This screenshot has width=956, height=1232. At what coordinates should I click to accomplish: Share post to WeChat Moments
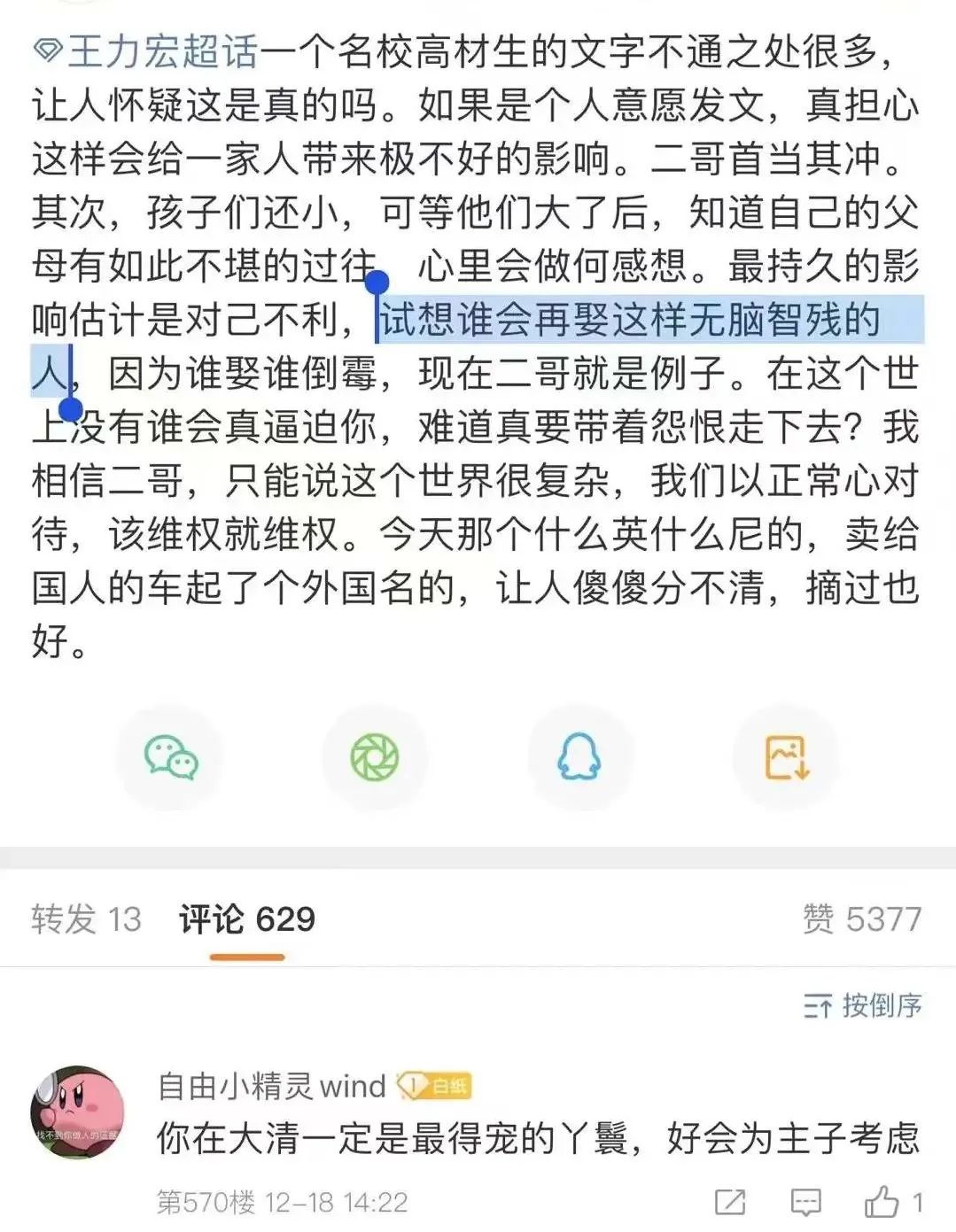[x=375, y=758]
